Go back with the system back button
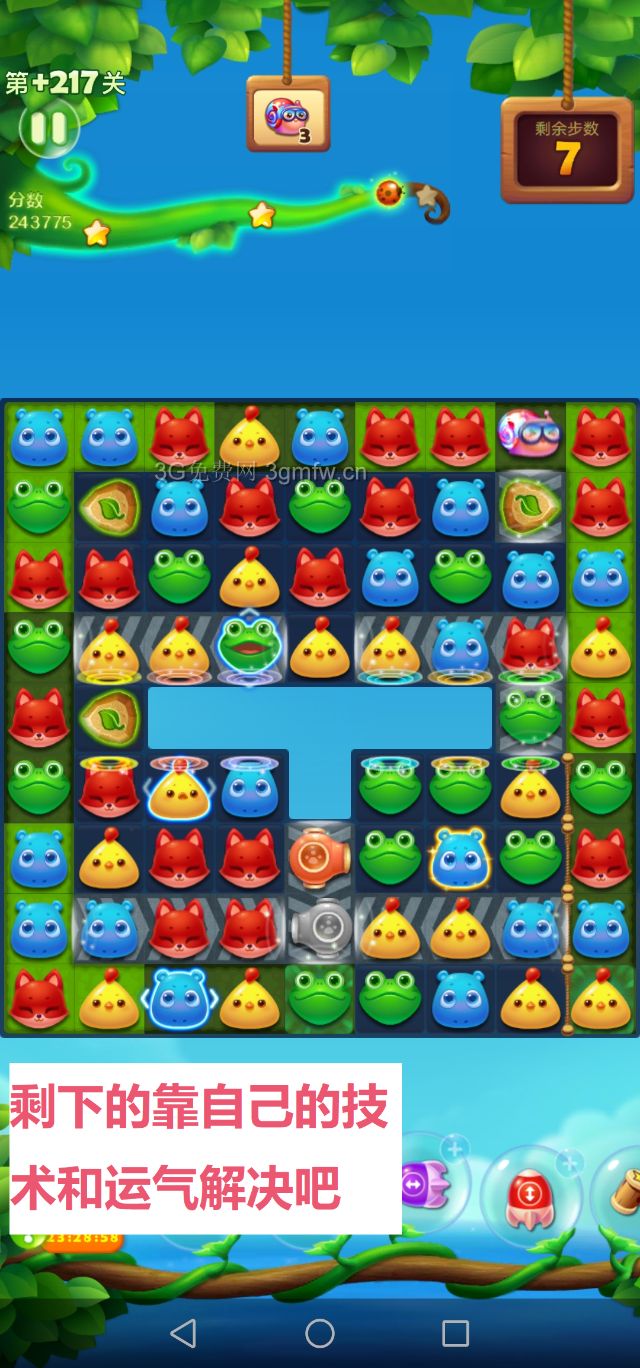The width and height of the screenshot is (640, 1368). (x=183, y=1332)
